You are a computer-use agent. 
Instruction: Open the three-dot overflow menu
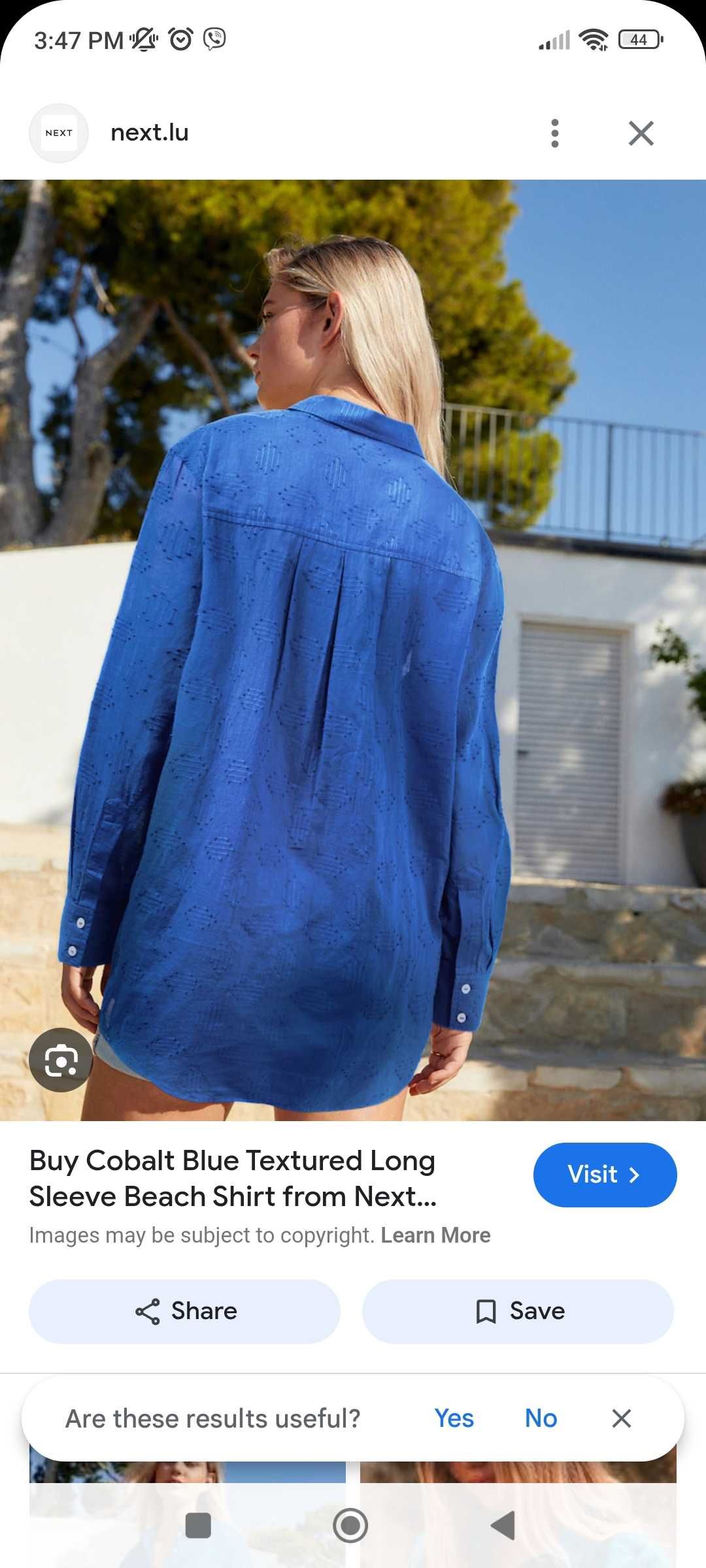pyautogui.click(x=555, y=133)
